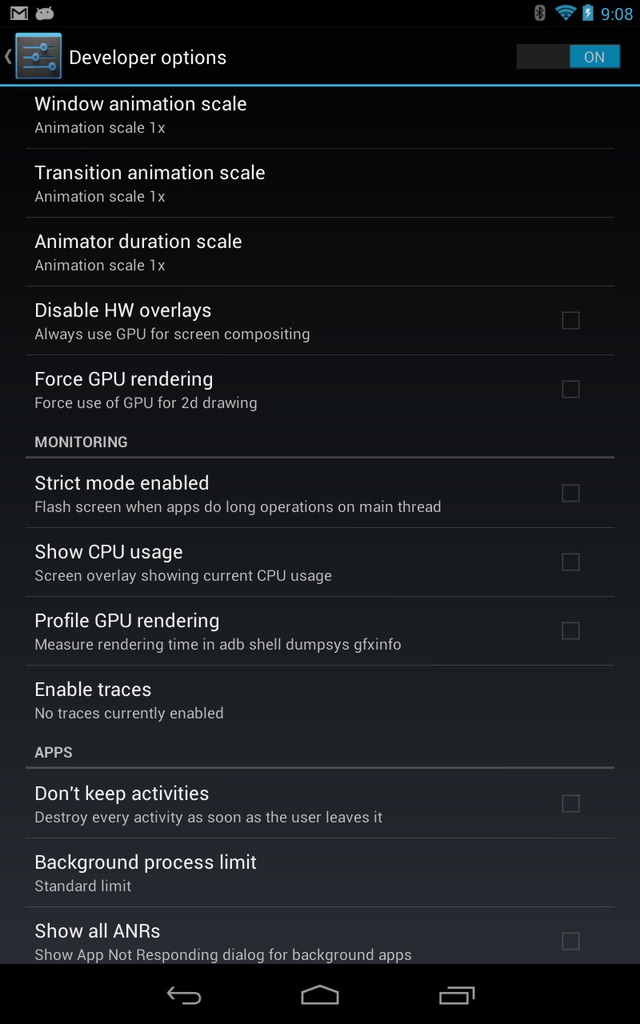Enable Show CPU usage overlay

pos(570,562)
